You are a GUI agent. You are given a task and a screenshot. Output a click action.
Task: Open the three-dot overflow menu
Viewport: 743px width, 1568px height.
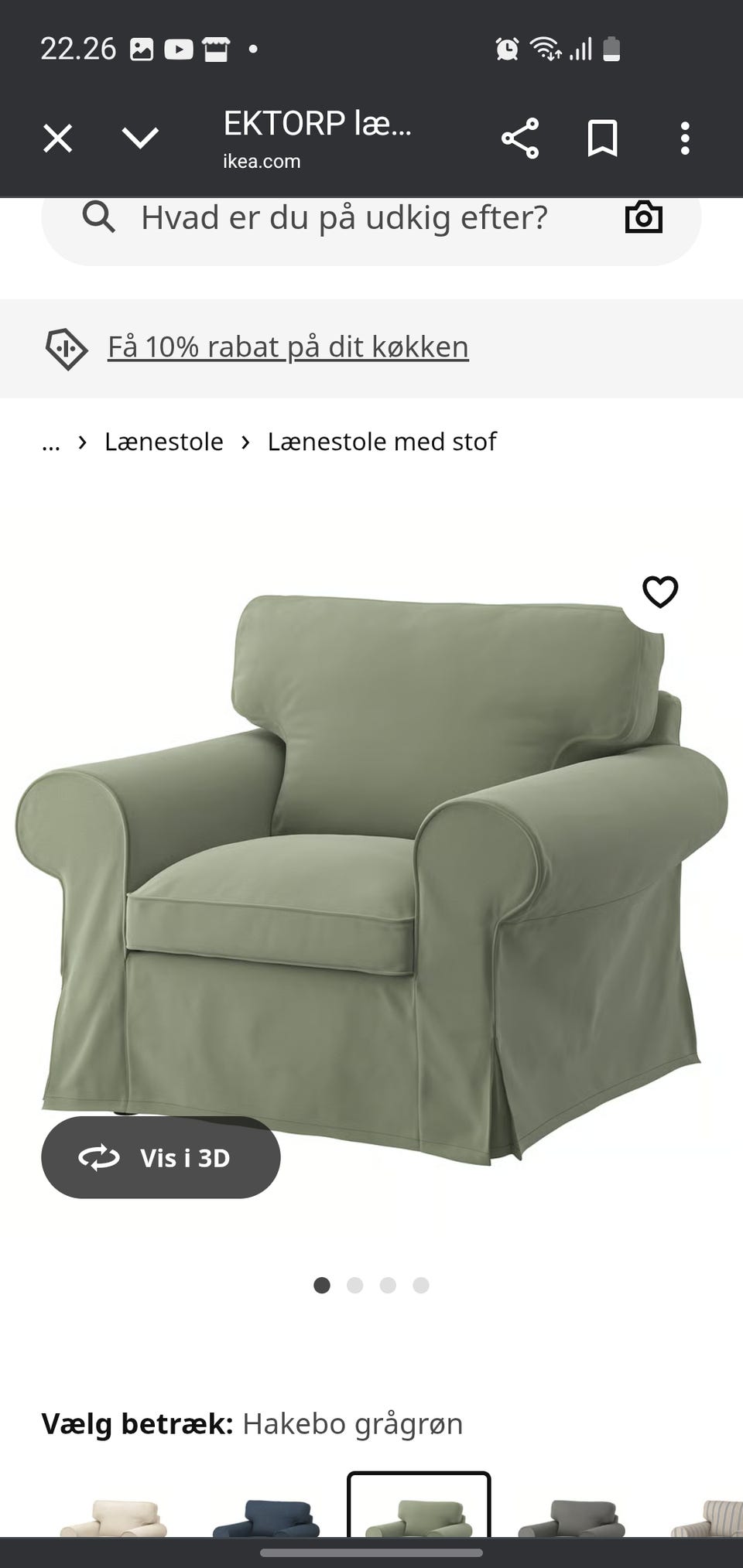(x=685, y=138)
